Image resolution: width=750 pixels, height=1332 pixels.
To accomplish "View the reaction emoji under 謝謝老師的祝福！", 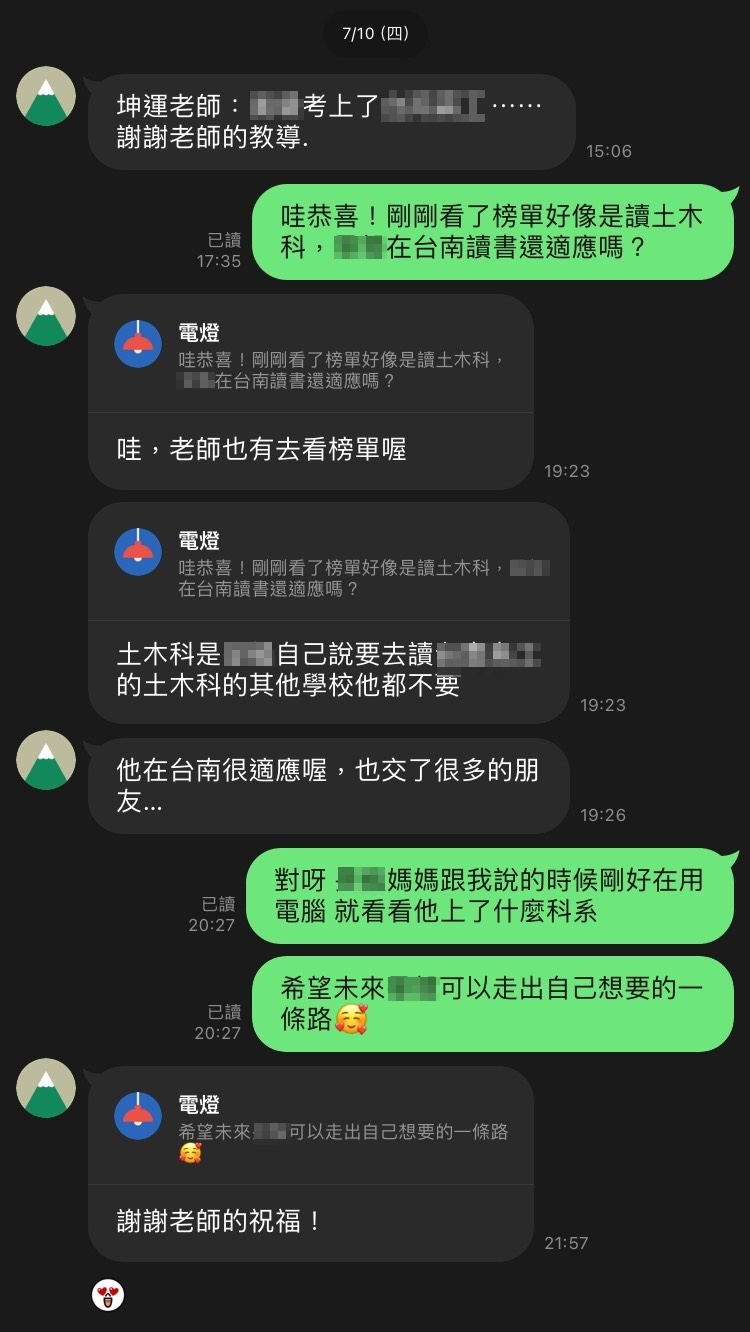I will click(108, 1296).
